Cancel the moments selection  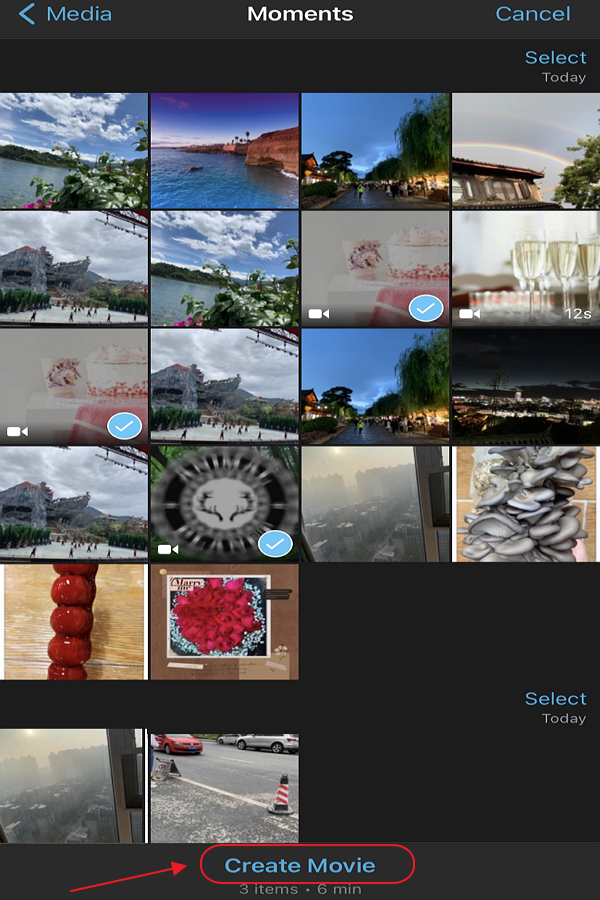[533, 15]
